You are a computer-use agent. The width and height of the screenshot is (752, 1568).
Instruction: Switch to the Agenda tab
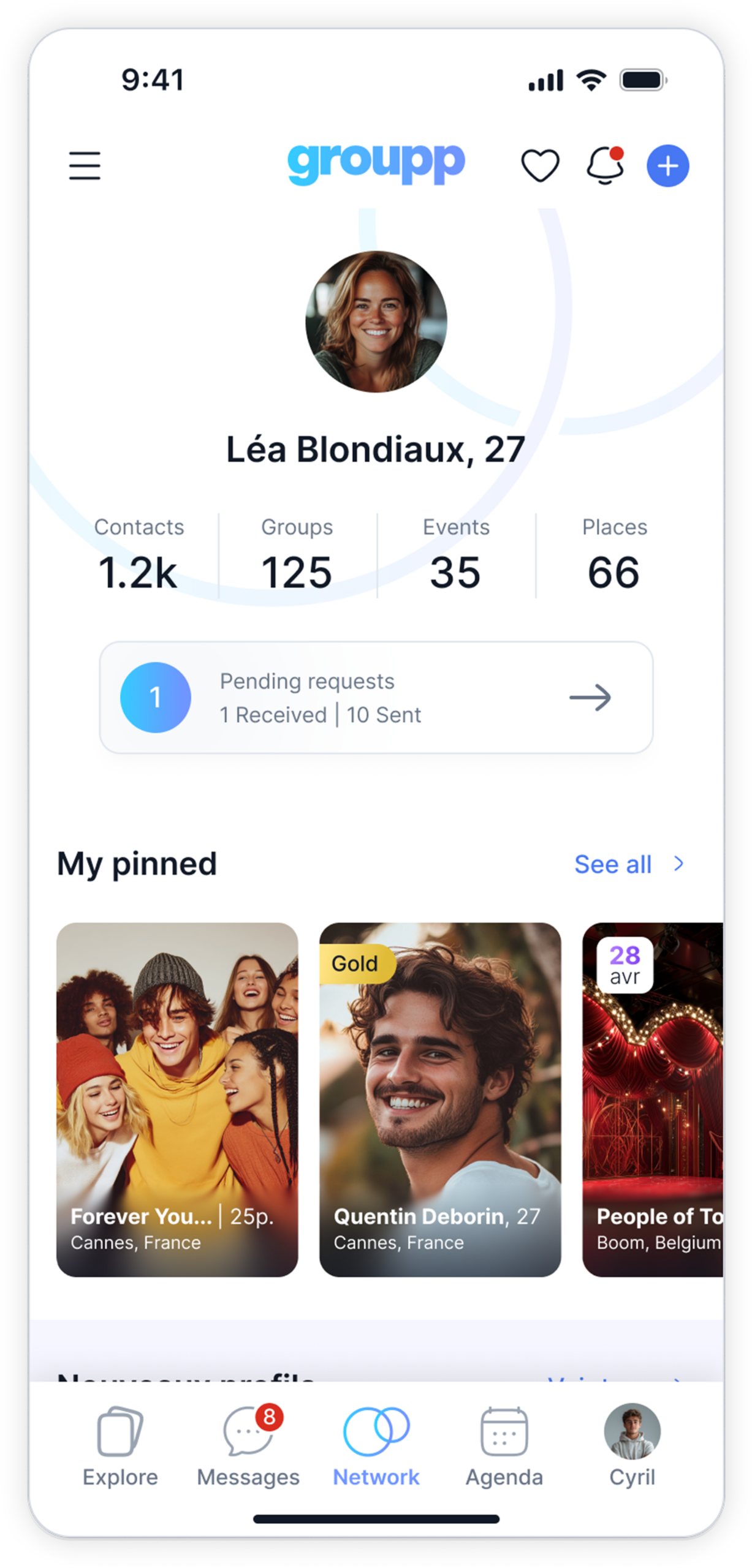[504, 1446]
